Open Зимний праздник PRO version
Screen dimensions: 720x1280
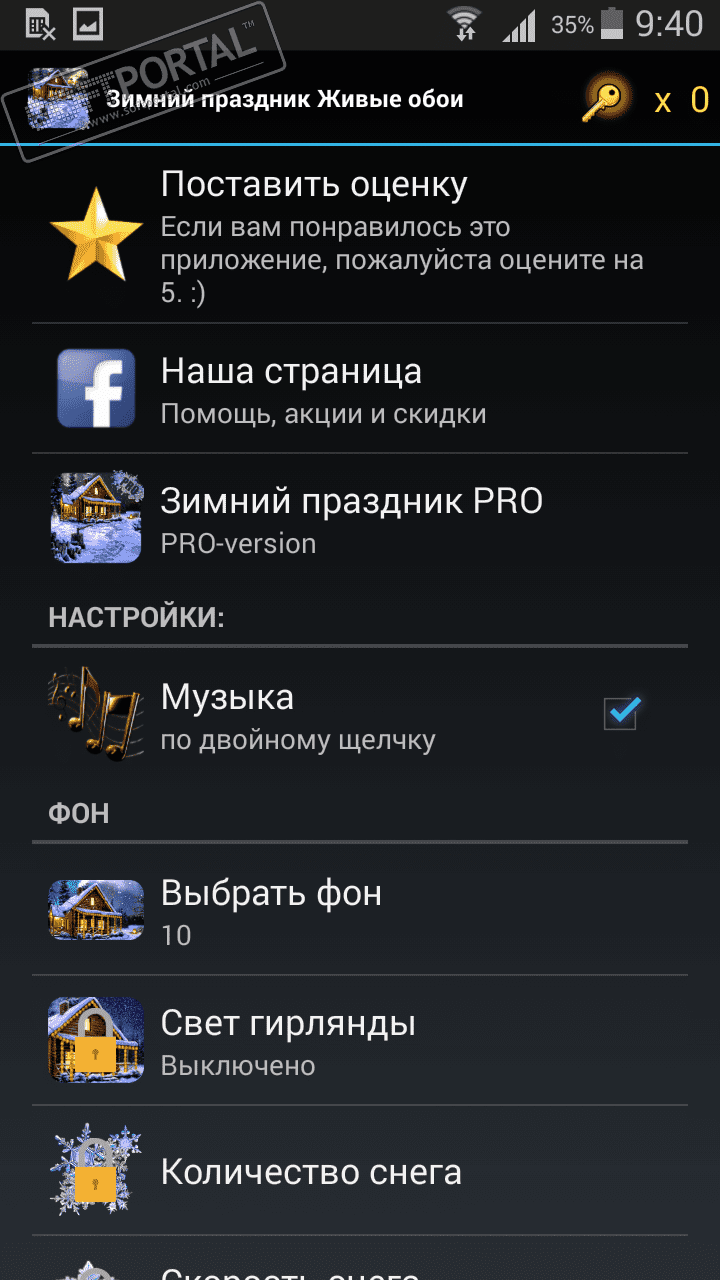click(360, 519)
